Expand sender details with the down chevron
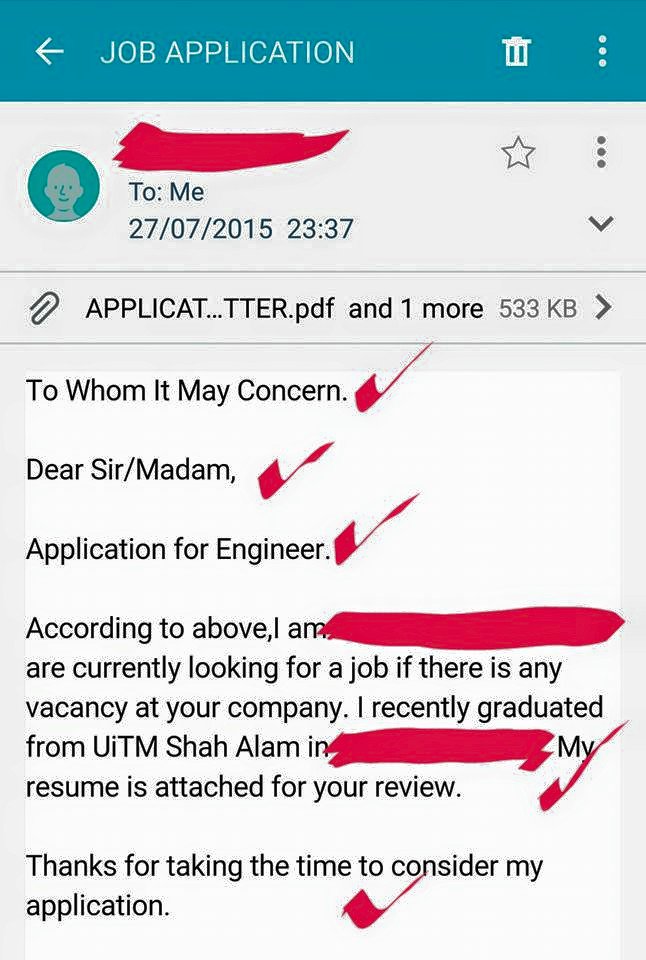The height and width of the screenshot is (960, 646). pos(600,224)
